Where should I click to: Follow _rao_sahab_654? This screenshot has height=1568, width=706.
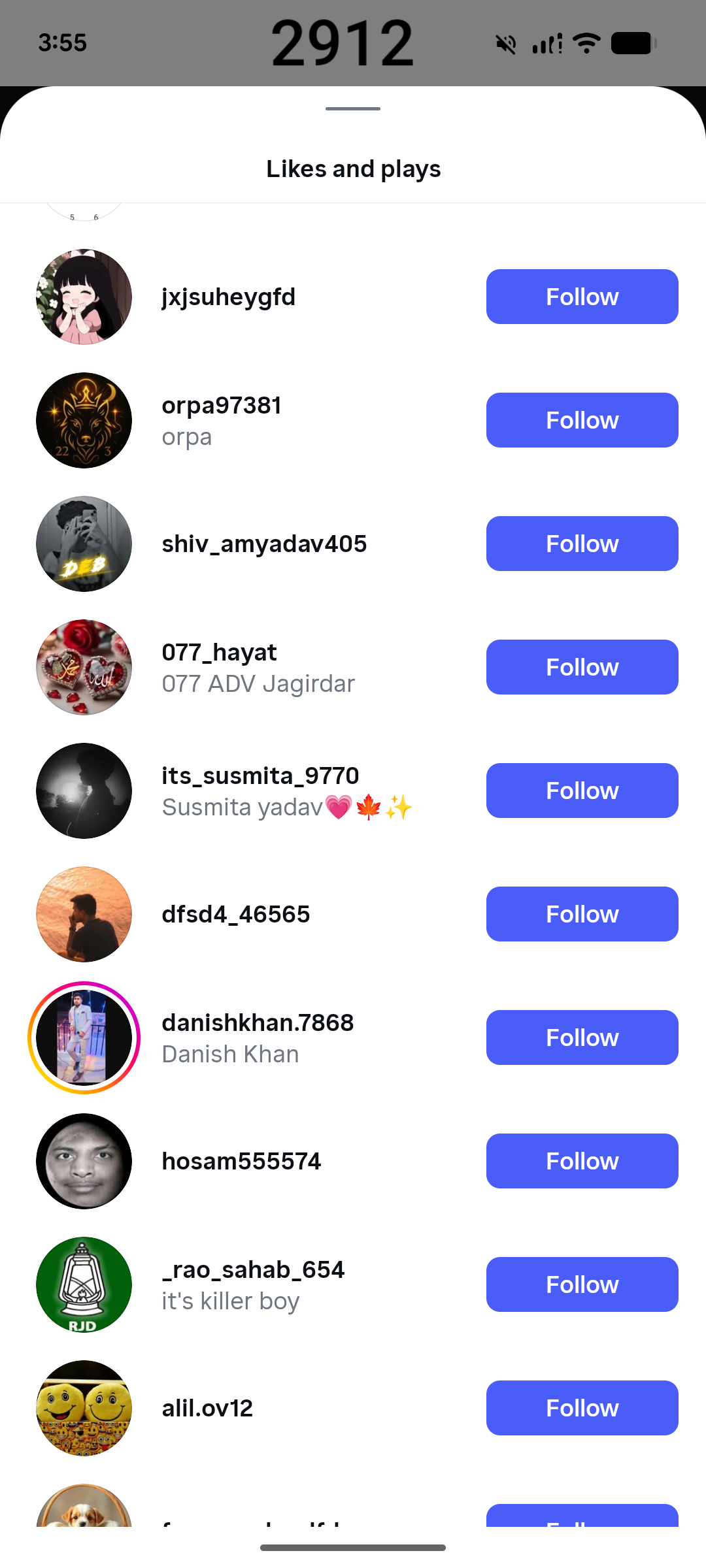click(x=582, y=1284)
